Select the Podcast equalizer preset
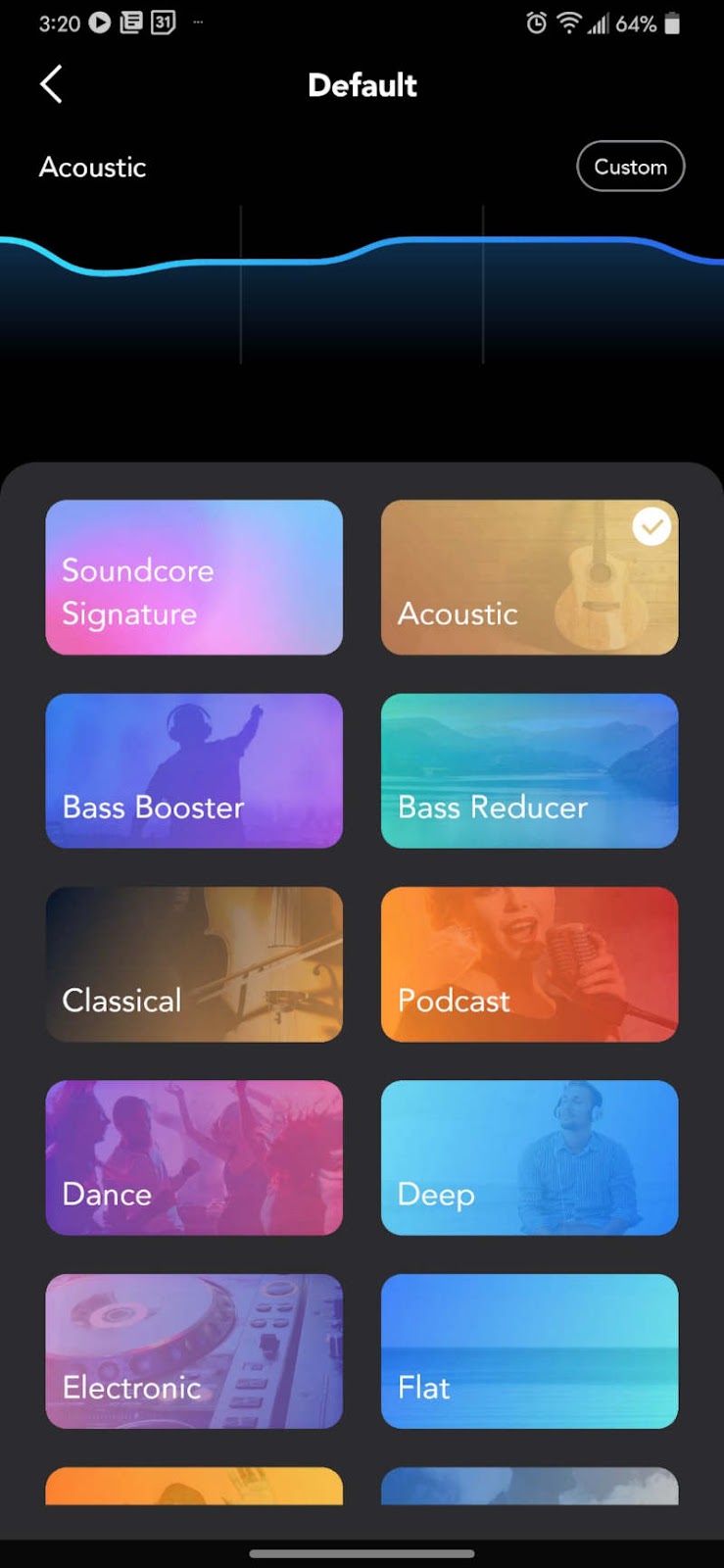 529,963
